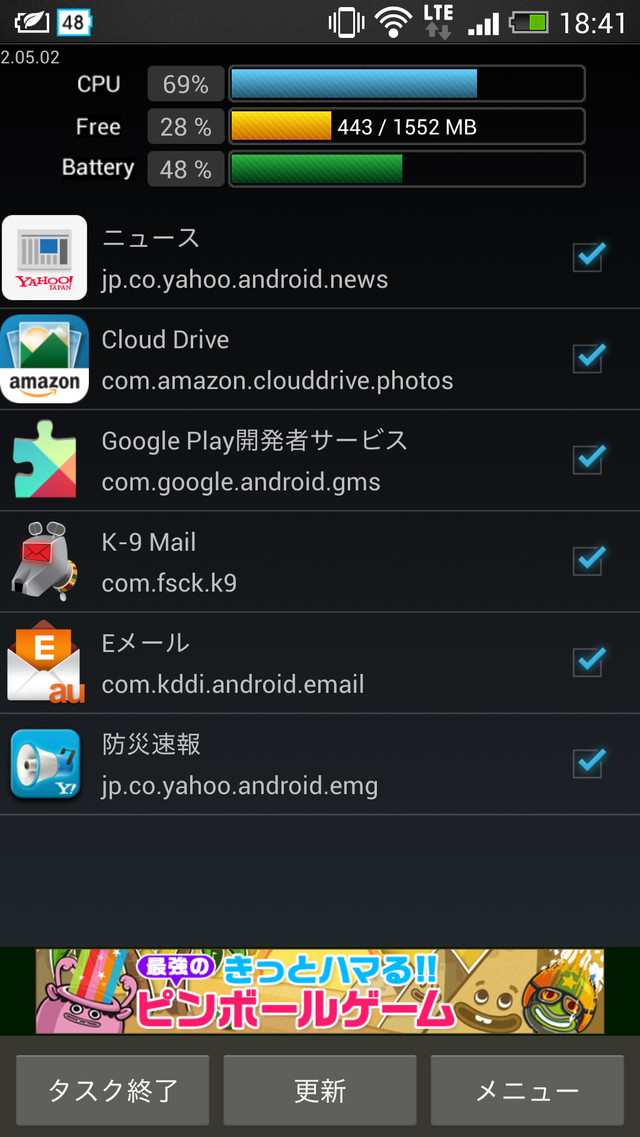Uncheck Google Play開発者サービス checkbox
The width and height of the screenshot is (640, 1137).
tap(588, 459)
